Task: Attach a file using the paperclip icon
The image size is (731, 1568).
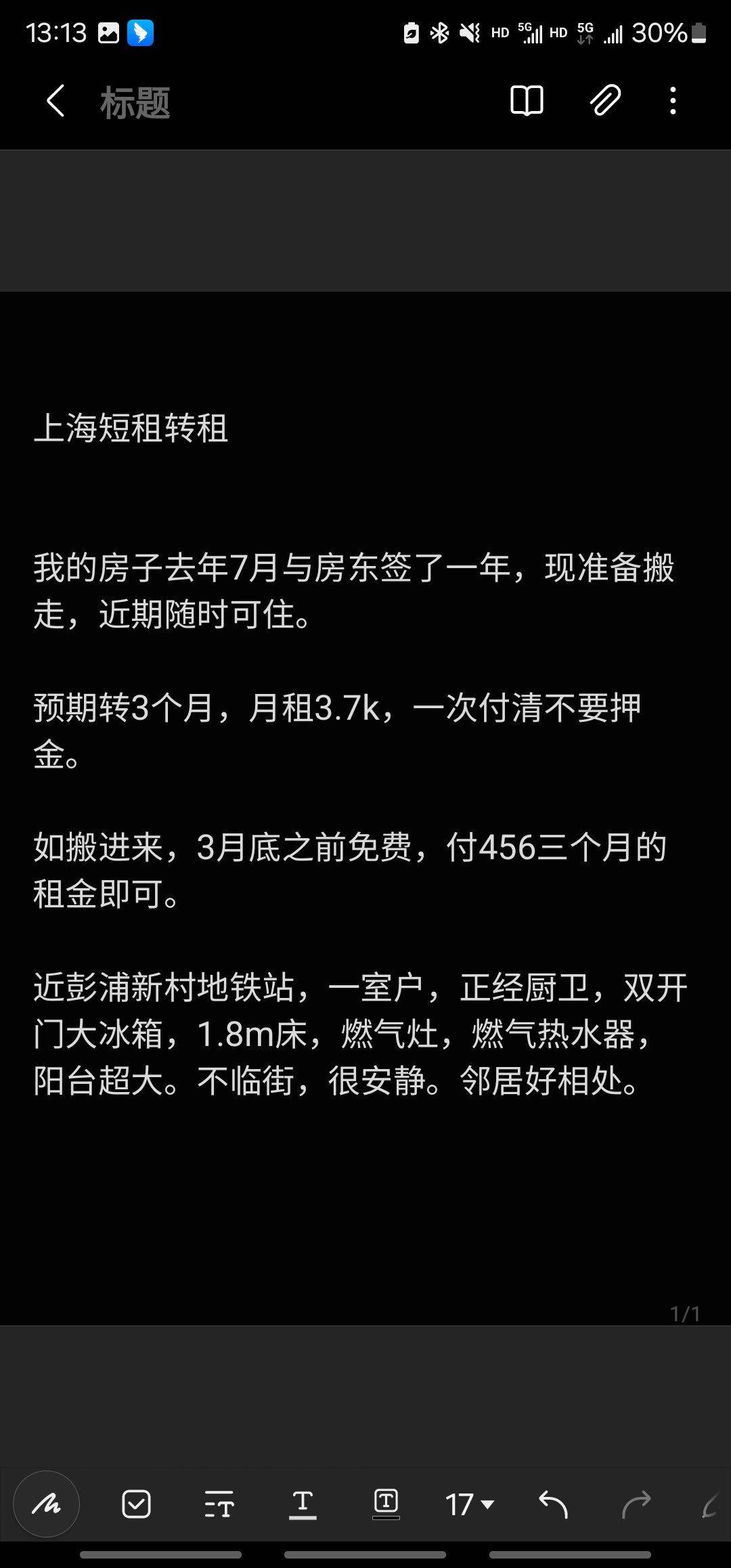Action: click(x=604, y=100)
